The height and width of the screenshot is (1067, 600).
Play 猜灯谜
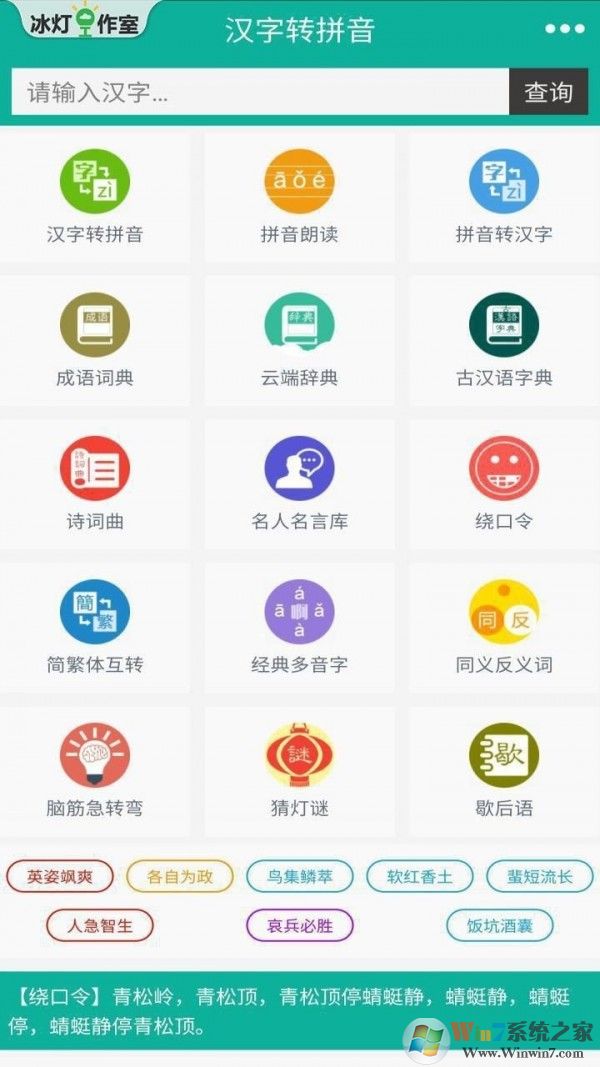[x=299, y=770]
